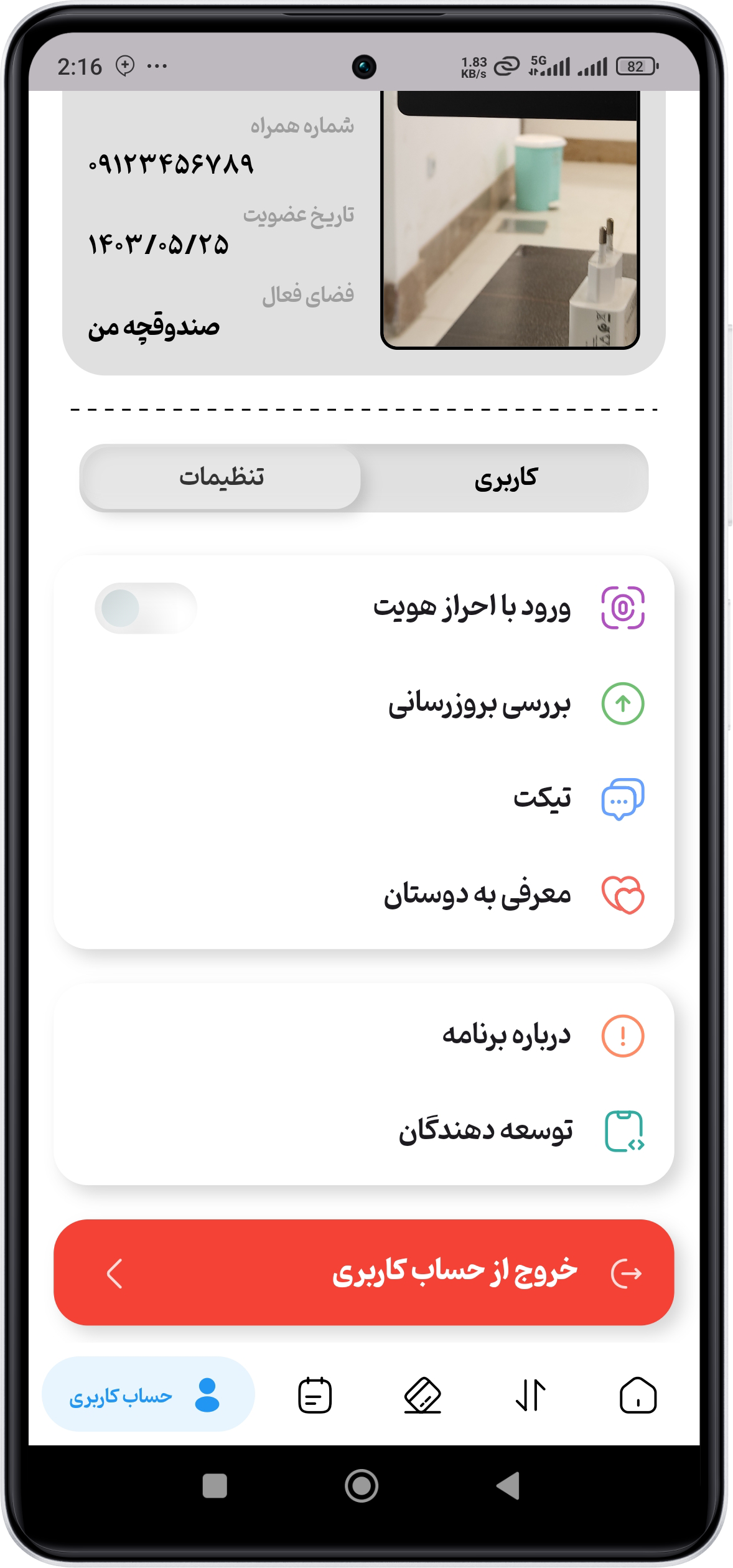Toggle ورود با احراز هویت switch
This screenshot has height=1568, width=733.
click(x=146, y=608)
